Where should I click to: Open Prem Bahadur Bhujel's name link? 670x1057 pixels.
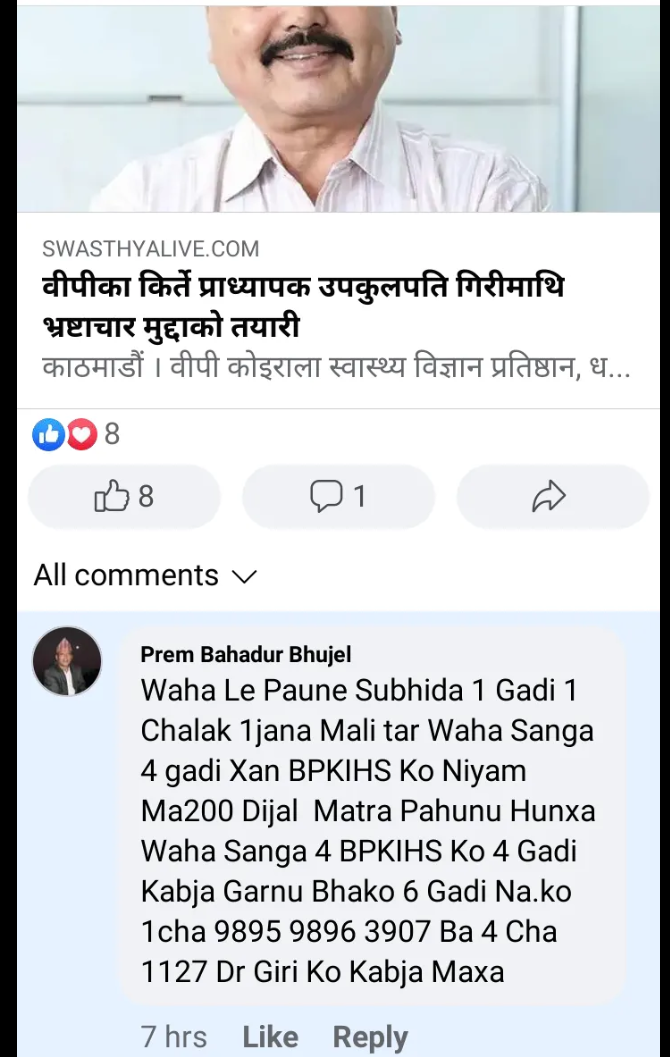click(246, 655)
